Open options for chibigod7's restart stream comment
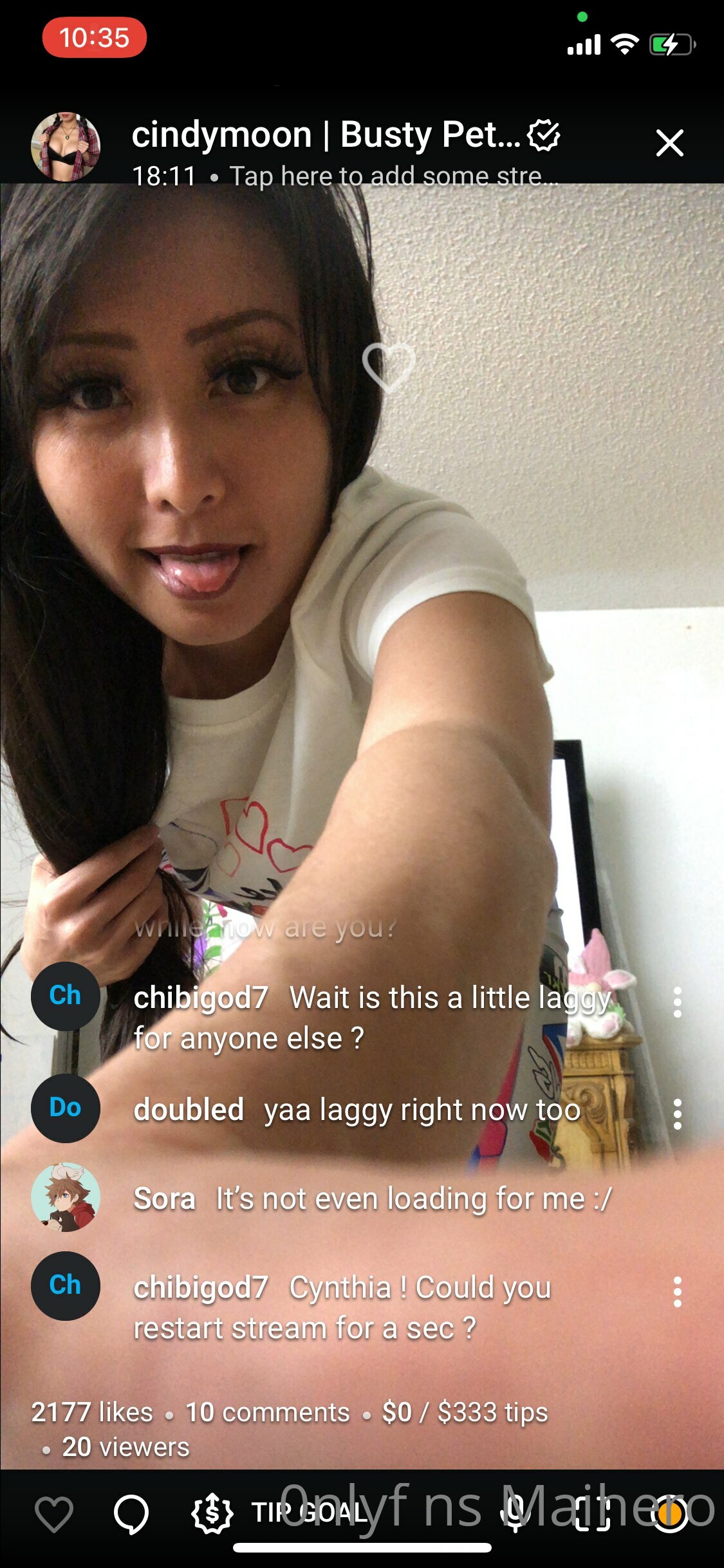Image resolution: width=724 pixels, height=1568 pixels. pyautogui.click(x=677, y=1292)
